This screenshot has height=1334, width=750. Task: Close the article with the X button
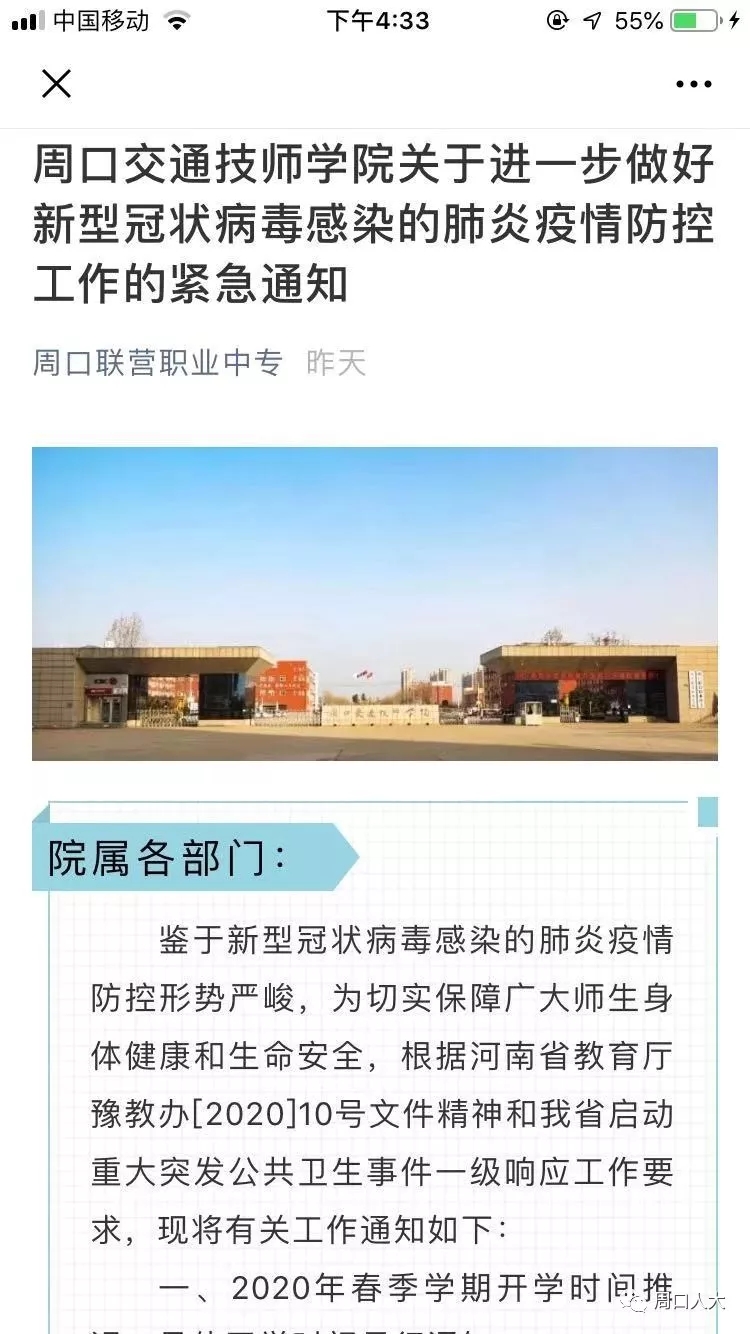pos(56,84)
